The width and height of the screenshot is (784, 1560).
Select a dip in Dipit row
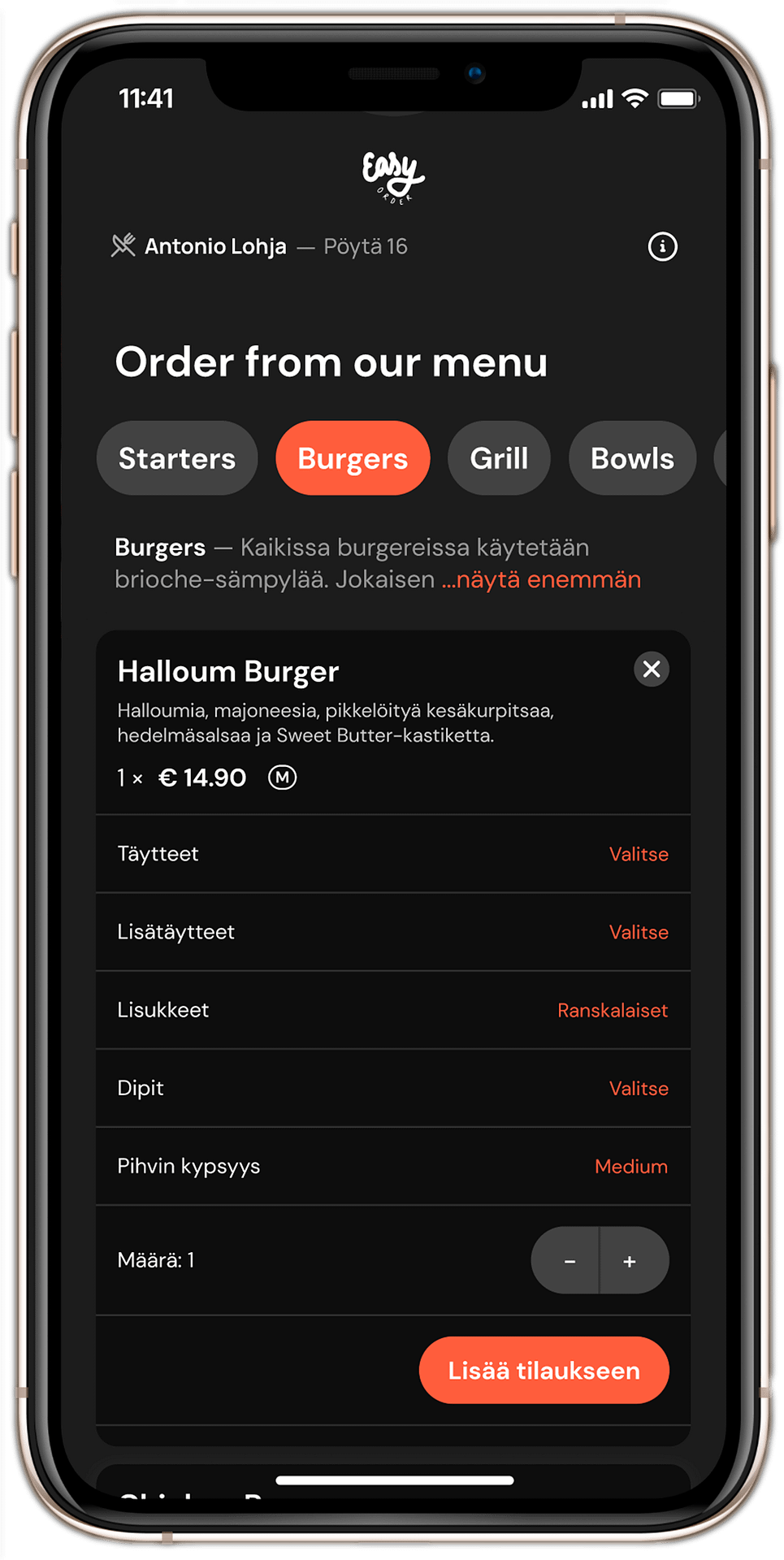coord(639,1088)
